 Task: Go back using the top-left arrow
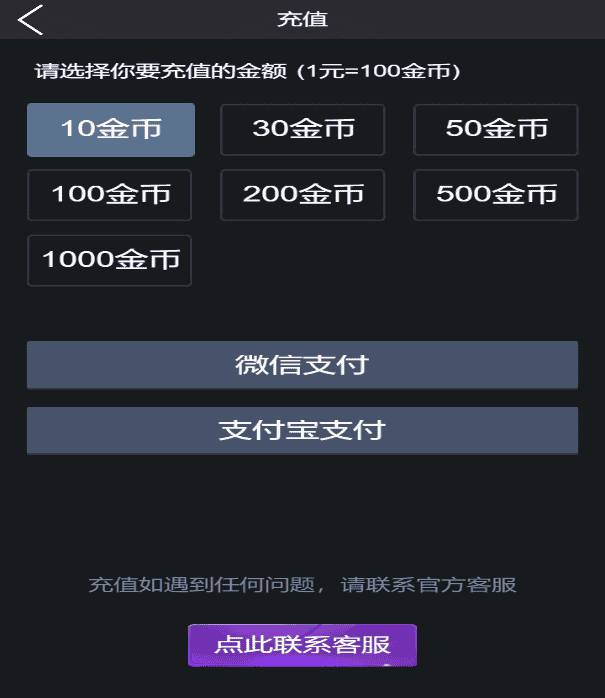tap(31, 19)
